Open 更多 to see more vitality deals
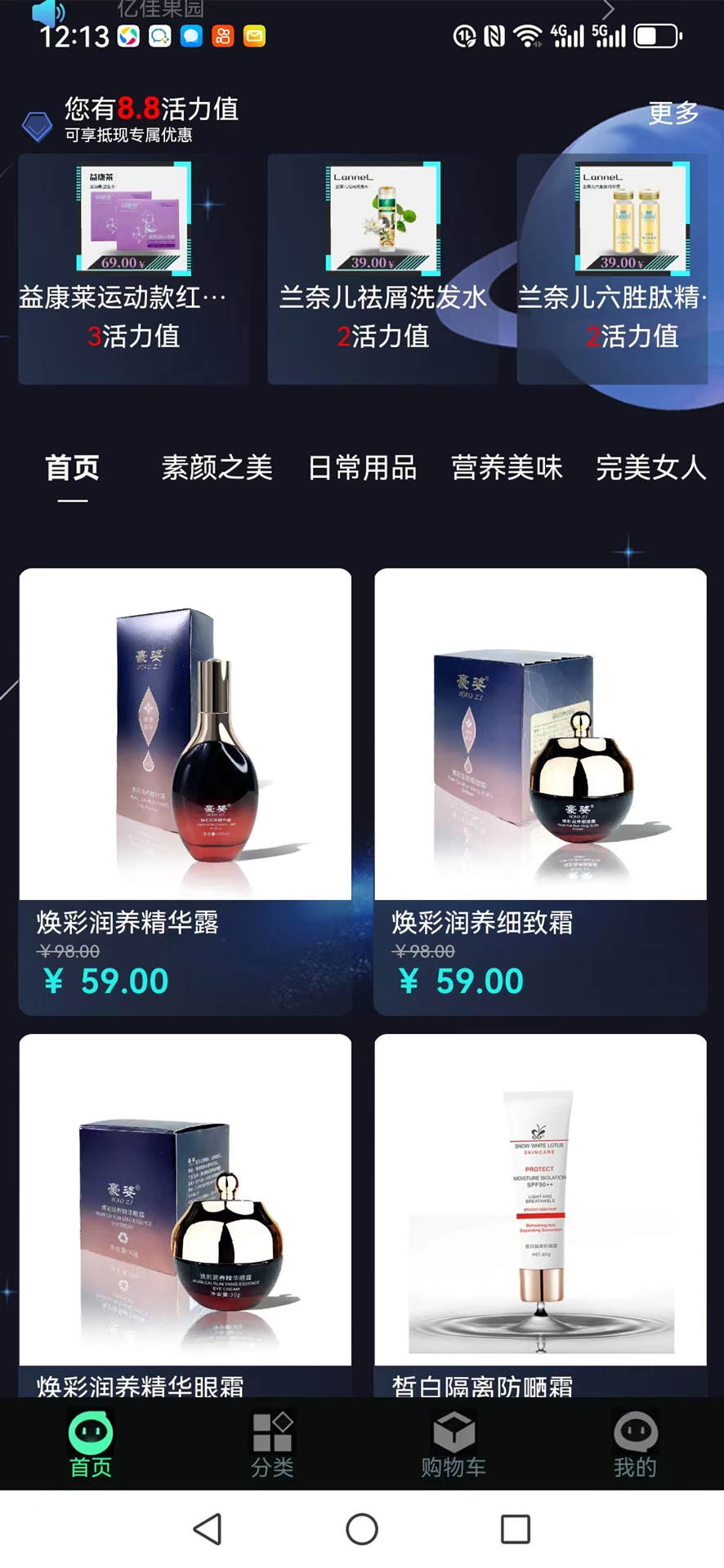This screenshot has width=724, height=1568. (673, 114)
